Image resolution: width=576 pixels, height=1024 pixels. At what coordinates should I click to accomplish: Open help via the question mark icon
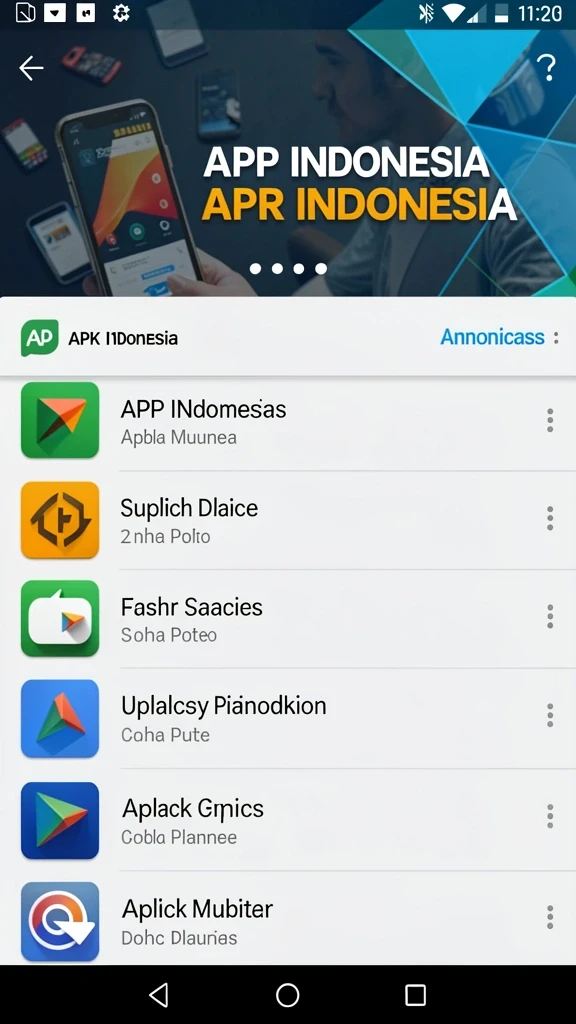546,68
